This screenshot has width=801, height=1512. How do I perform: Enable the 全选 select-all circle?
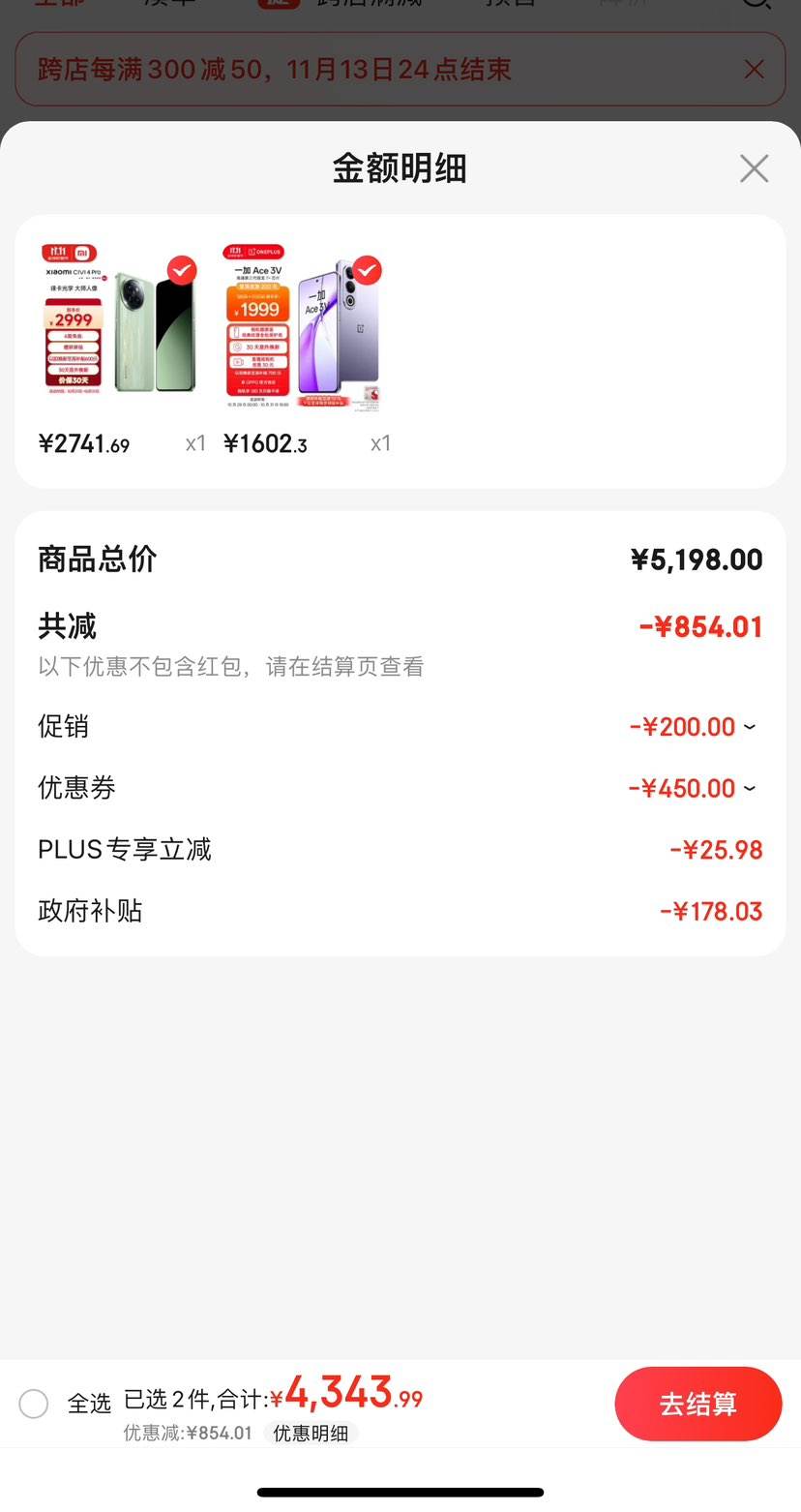pyautogui.click(x=33, y=1404)
